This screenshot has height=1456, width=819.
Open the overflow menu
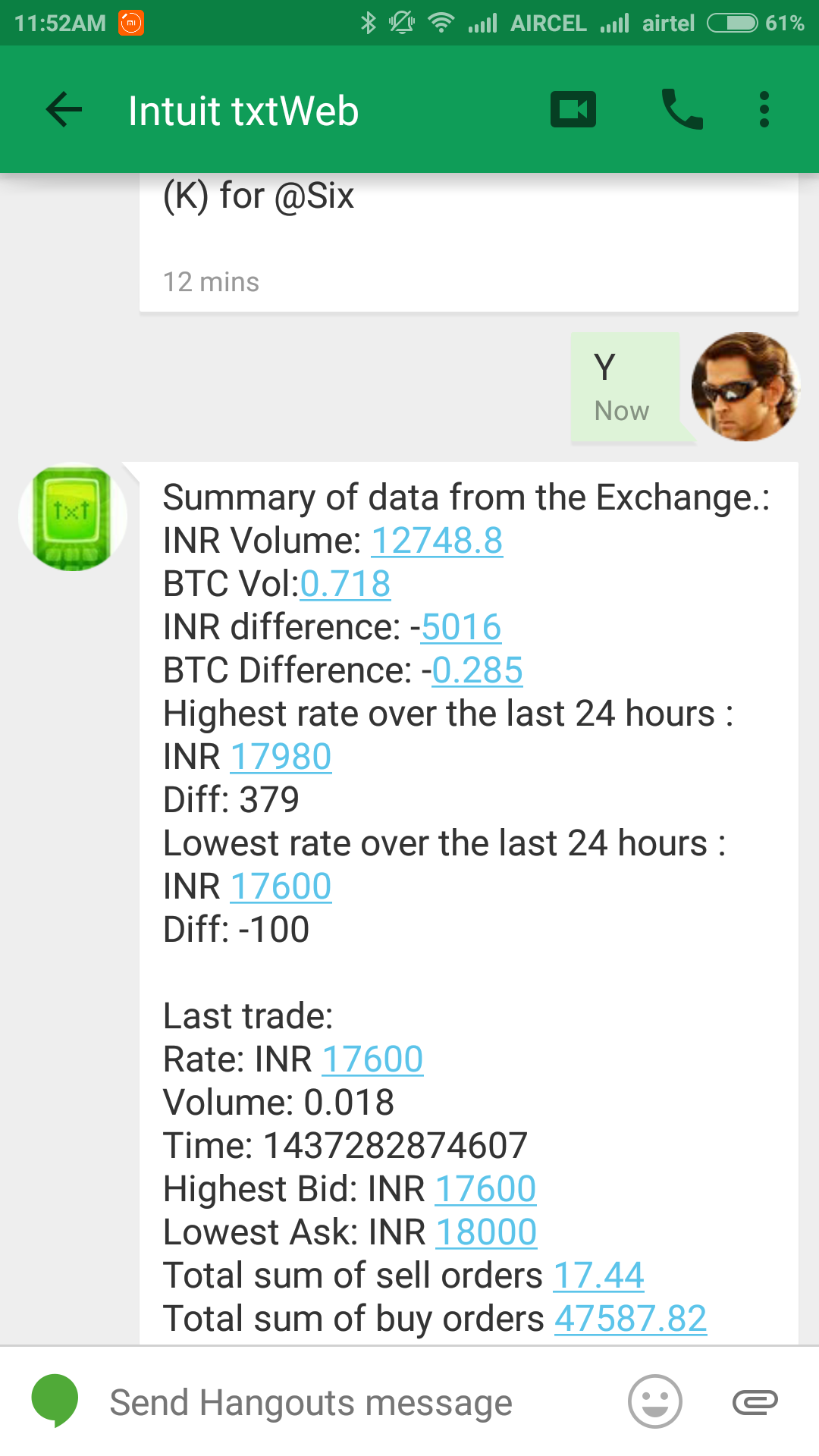pos(764,110)
